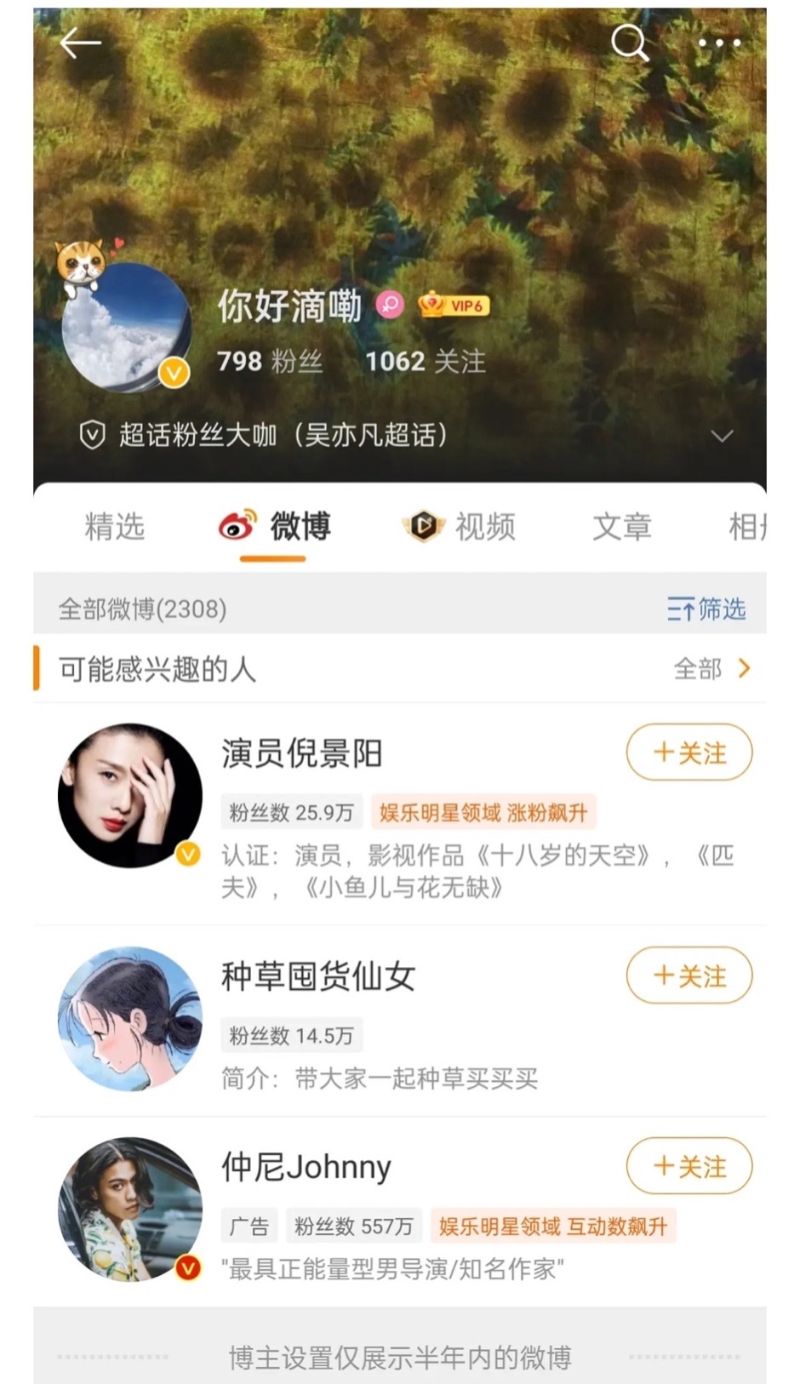Viewport: 800px width, 1384px height.
Task: Follow 仲尼Johnny
Action: click(x=689, y=1166)
